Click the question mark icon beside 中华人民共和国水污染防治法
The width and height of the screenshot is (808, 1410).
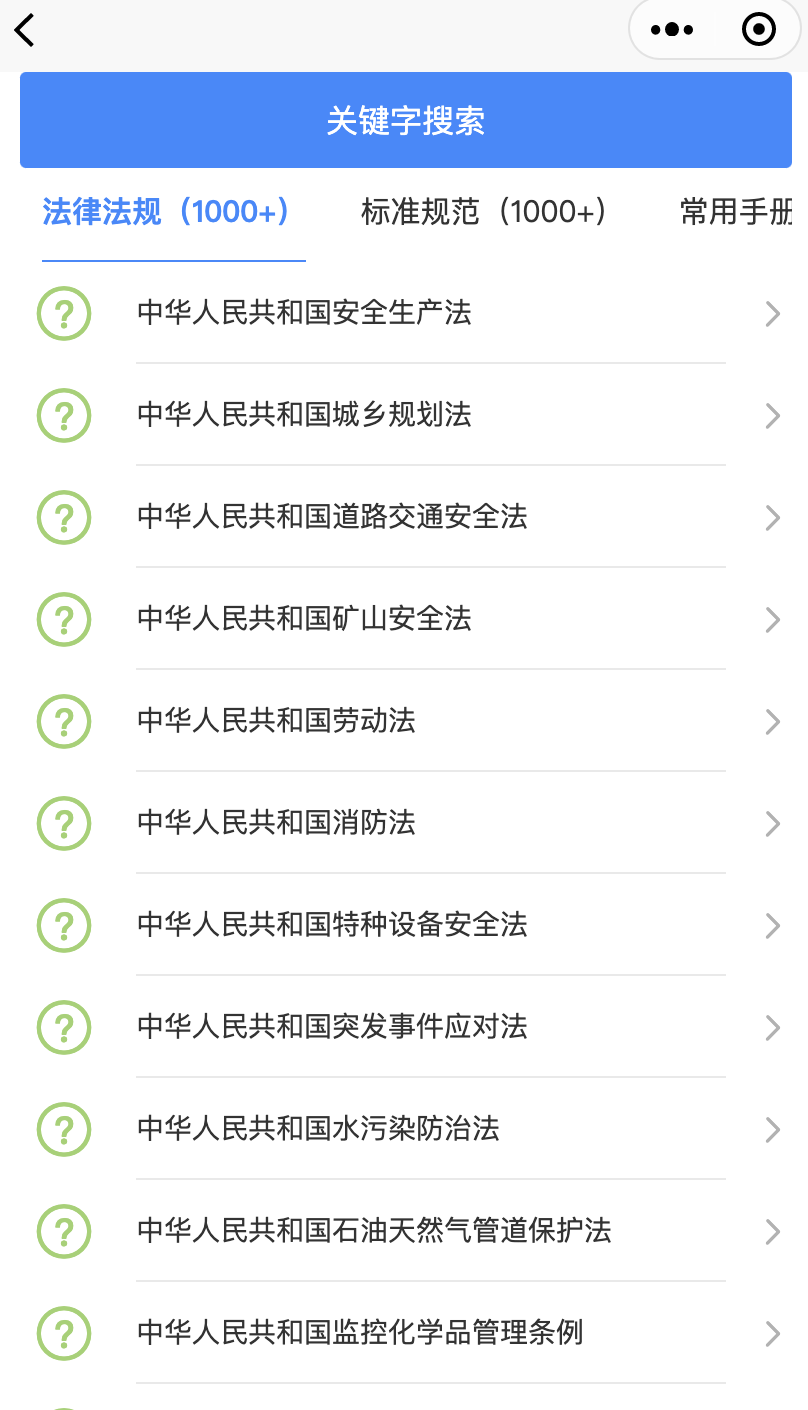click(63, 1129)
